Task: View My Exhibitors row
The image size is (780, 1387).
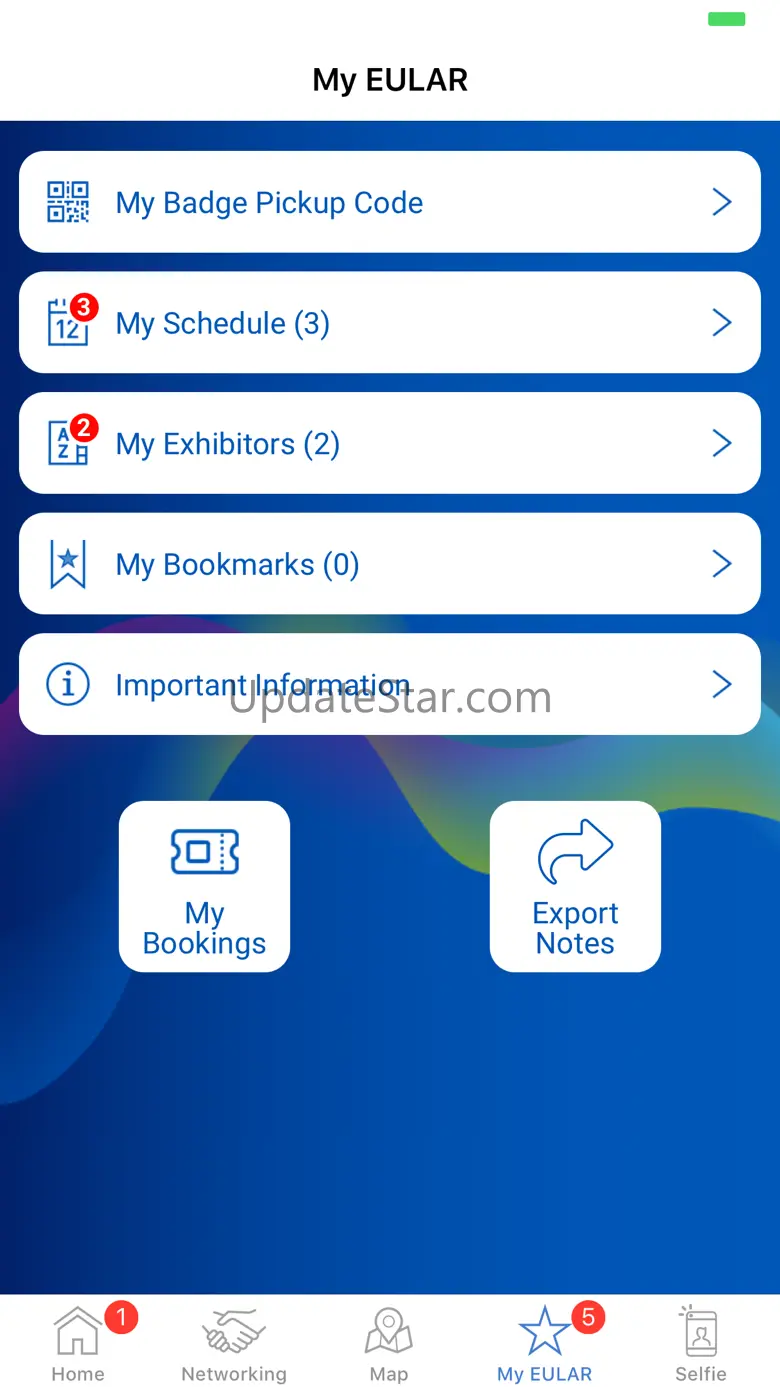Action: [390, 443]
